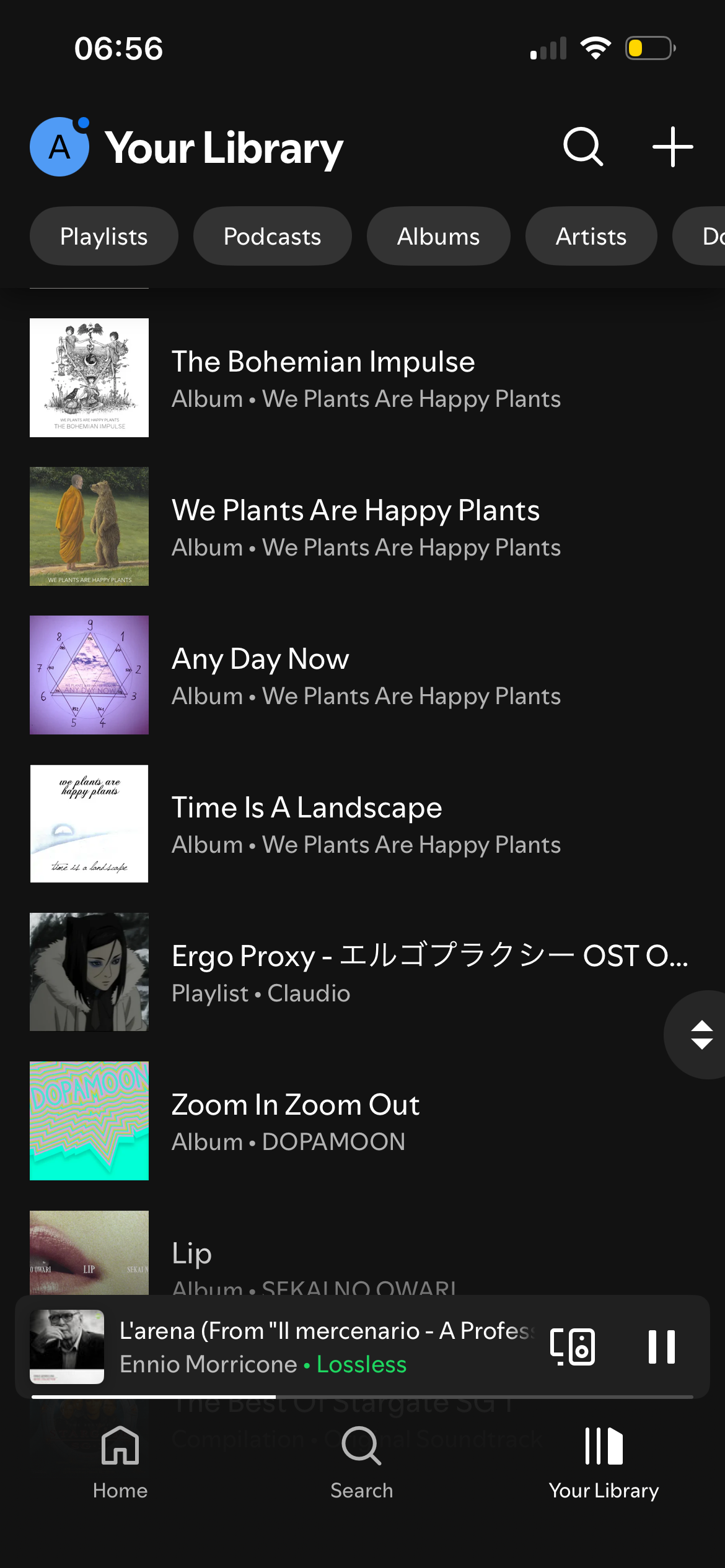The height and width of the screenshot is (1568, 725).
Task: Filter library by Artists
Action: pyautogui.click(x=591, y=237)
